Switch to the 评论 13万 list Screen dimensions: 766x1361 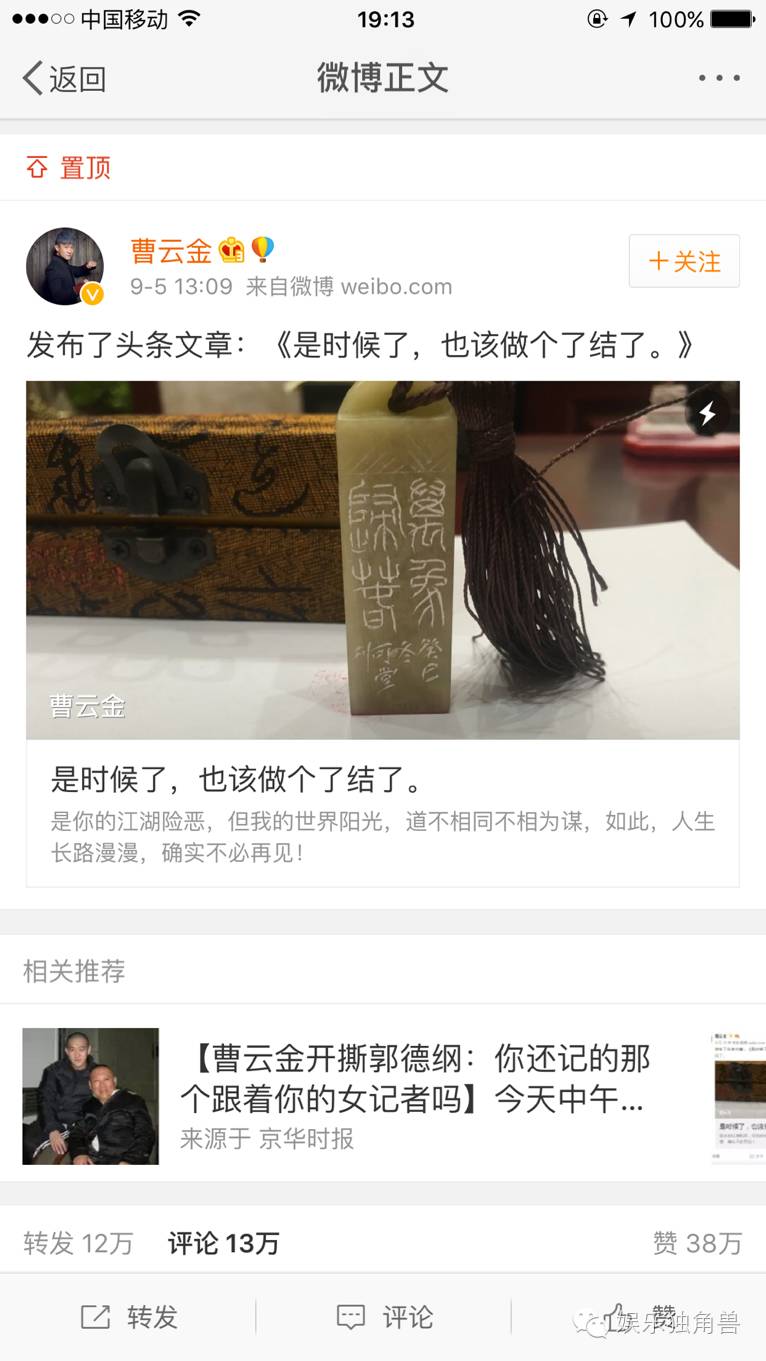pyautogui.click(x=223, y=1243)
